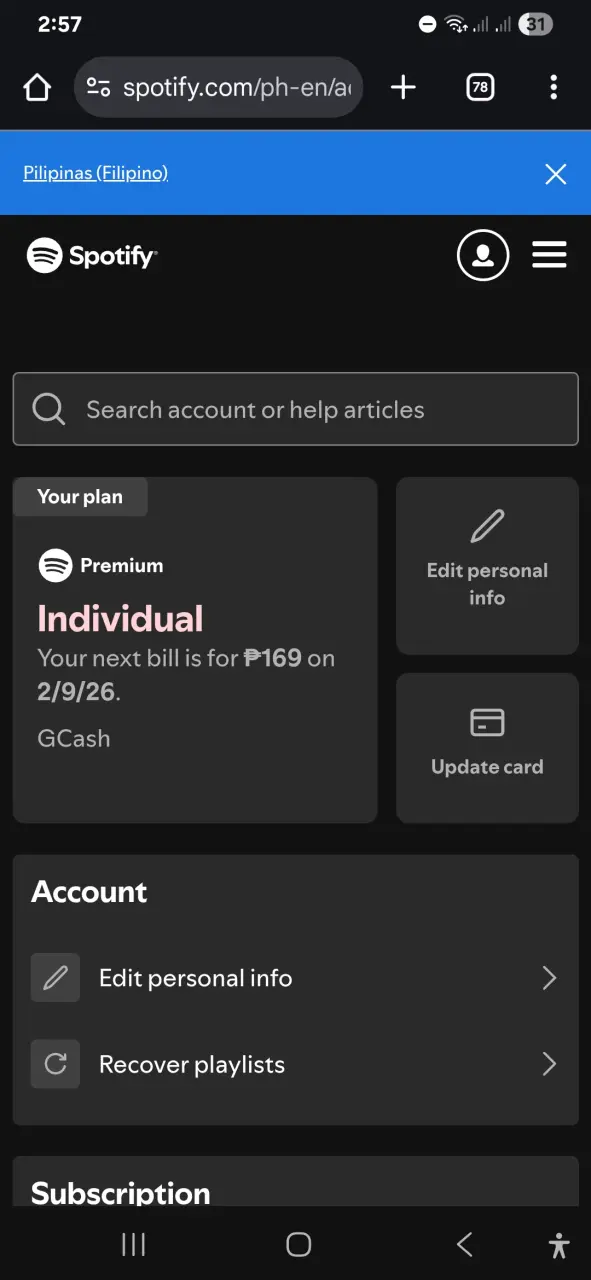Dismiss the blue language banner
This screenshot has width=591, height=1280.
556,174
